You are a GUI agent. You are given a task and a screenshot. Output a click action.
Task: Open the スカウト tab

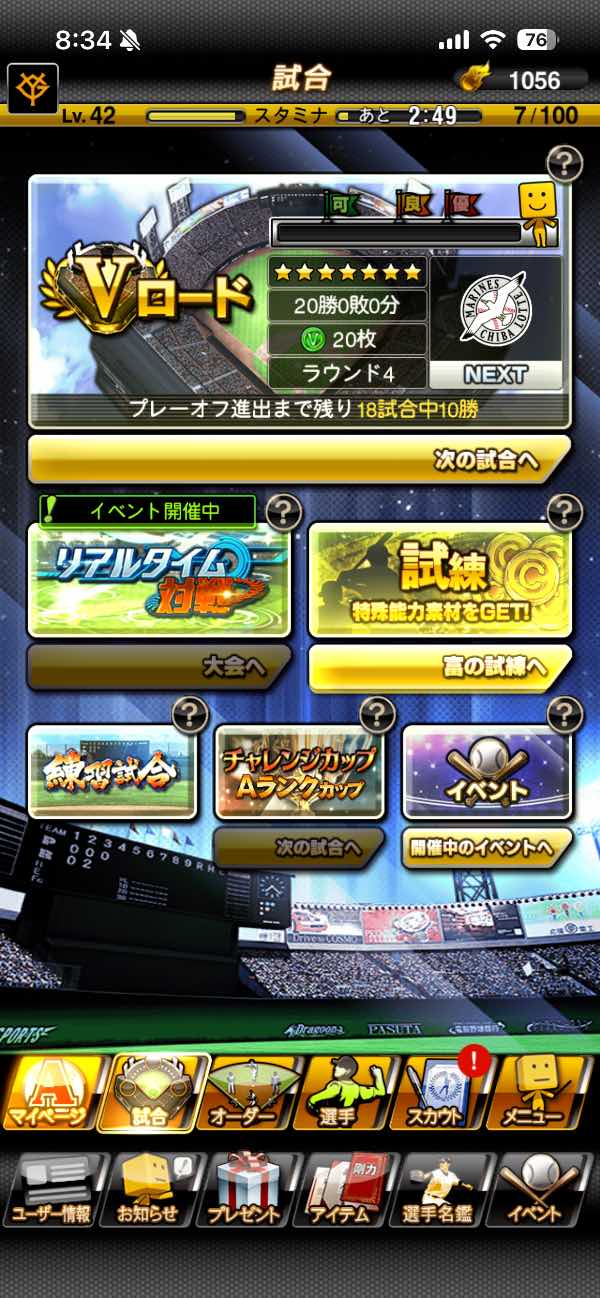[446, 1094]
